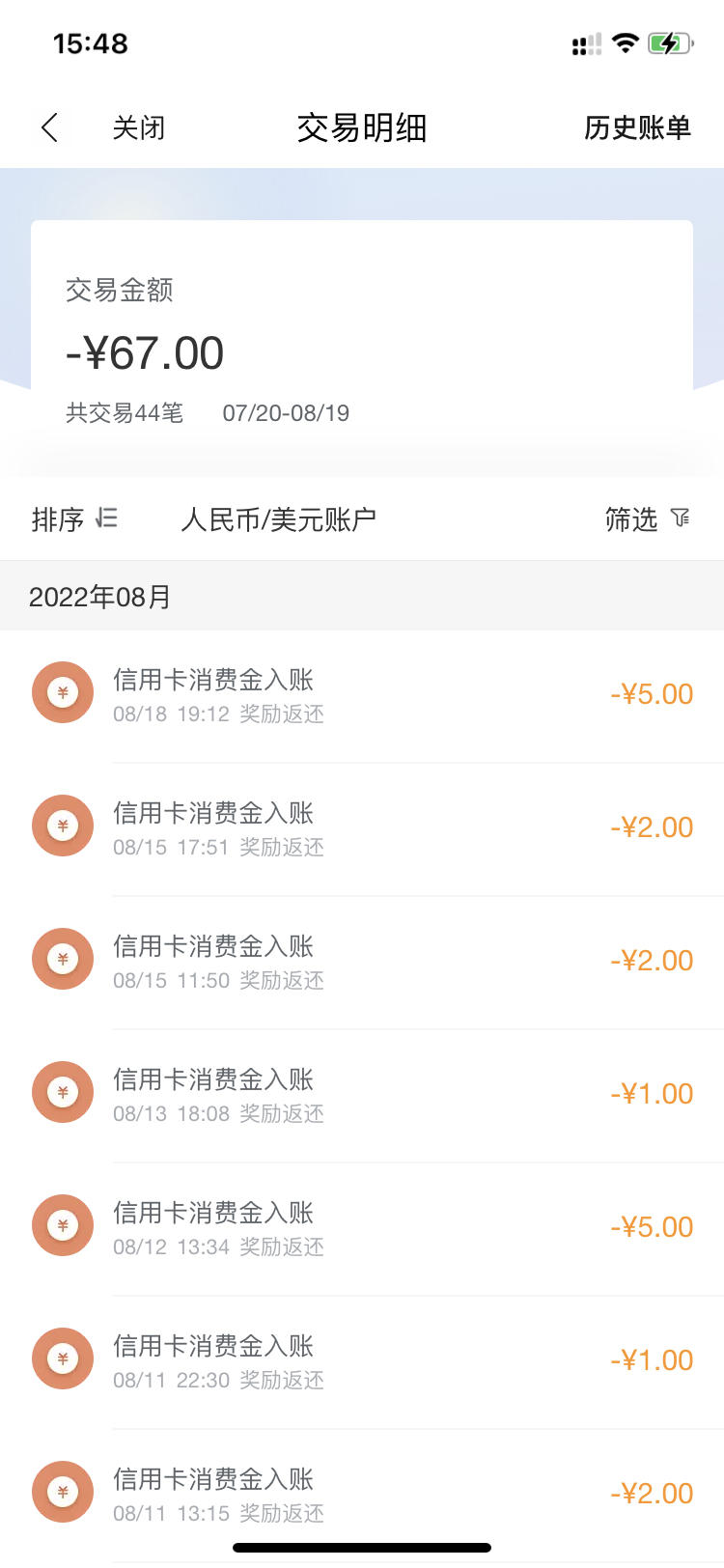
Task: Open 历史账单 history bills
Action: click(637, 127)
